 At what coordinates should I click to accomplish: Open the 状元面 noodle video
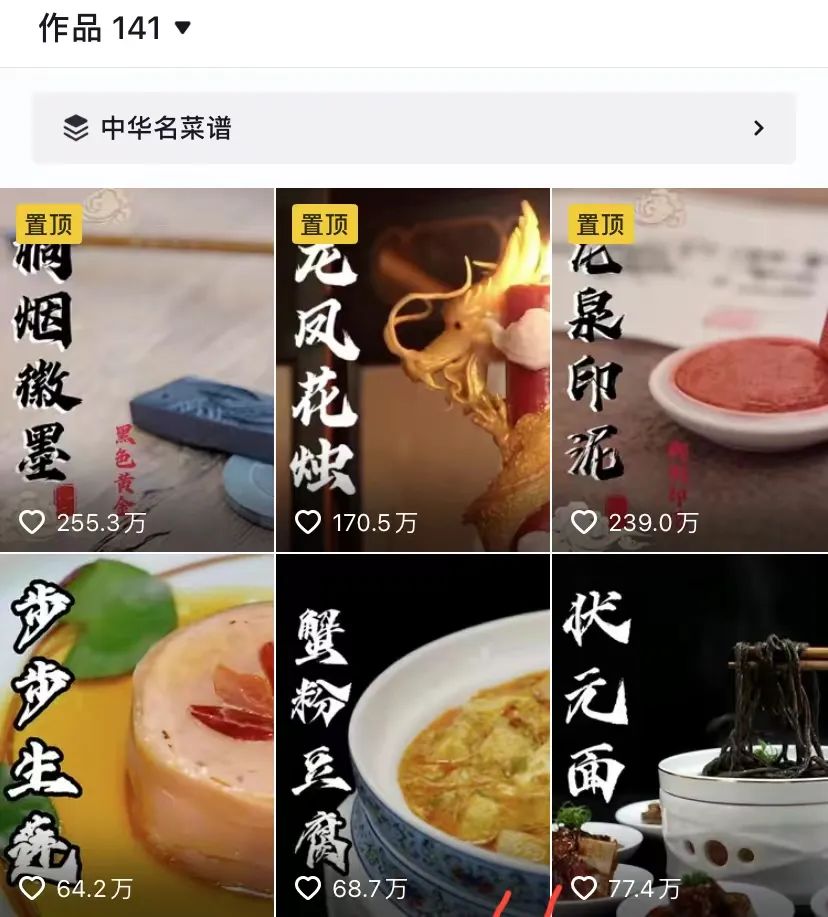(690, 735)
